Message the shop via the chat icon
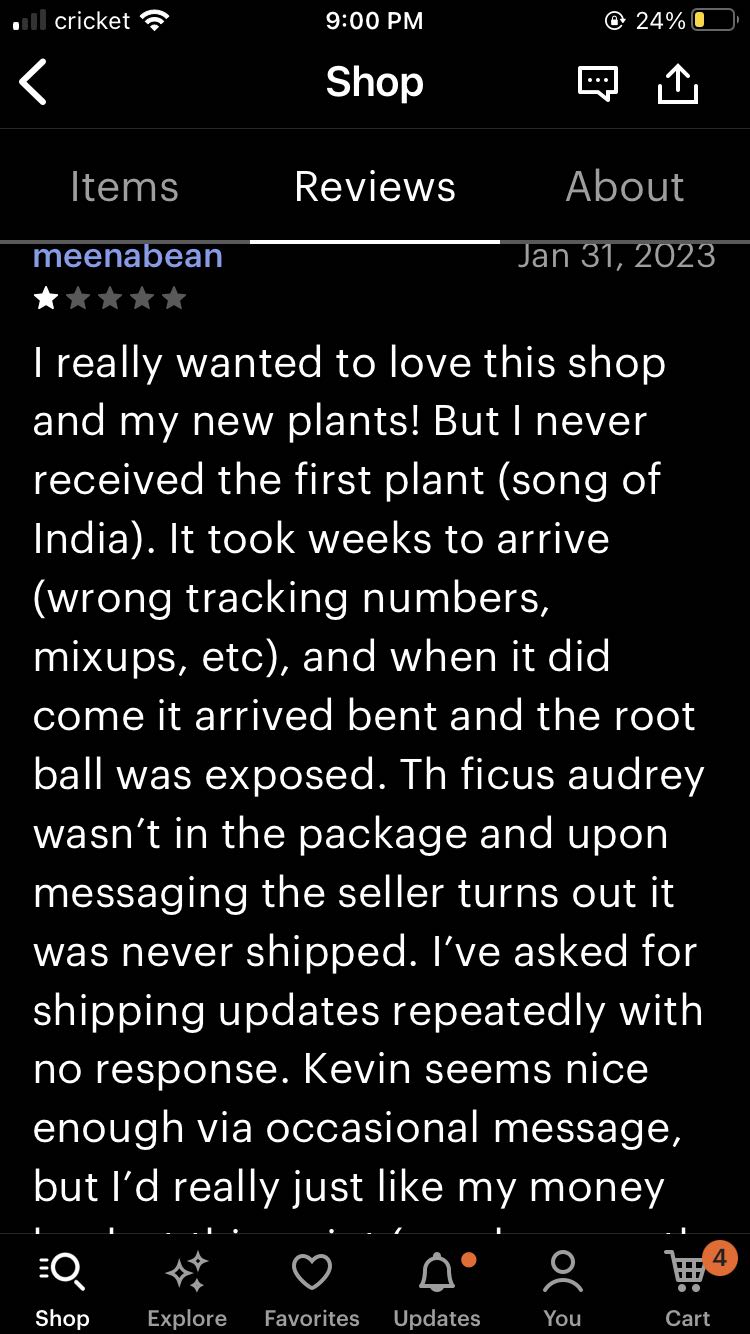 pyautogui.click(x=597, y=83)
